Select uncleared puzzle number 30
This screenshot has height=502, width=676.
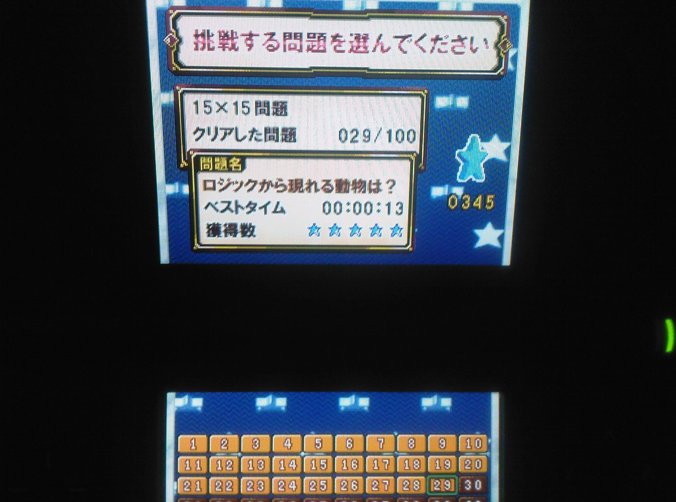(x=473, y=485)
